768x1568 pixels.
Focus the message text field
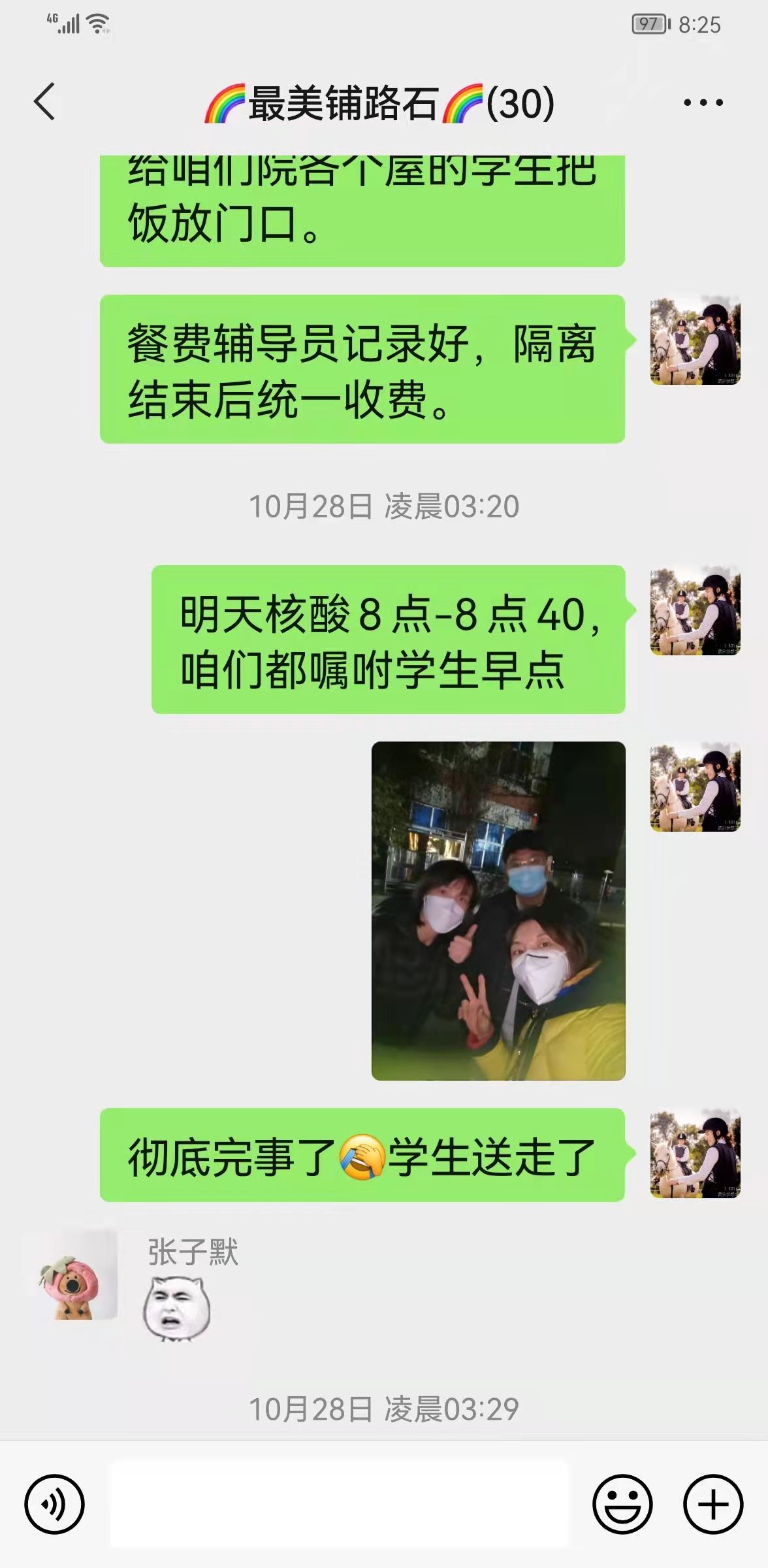pyautogui.click(x=340, y=1504)
